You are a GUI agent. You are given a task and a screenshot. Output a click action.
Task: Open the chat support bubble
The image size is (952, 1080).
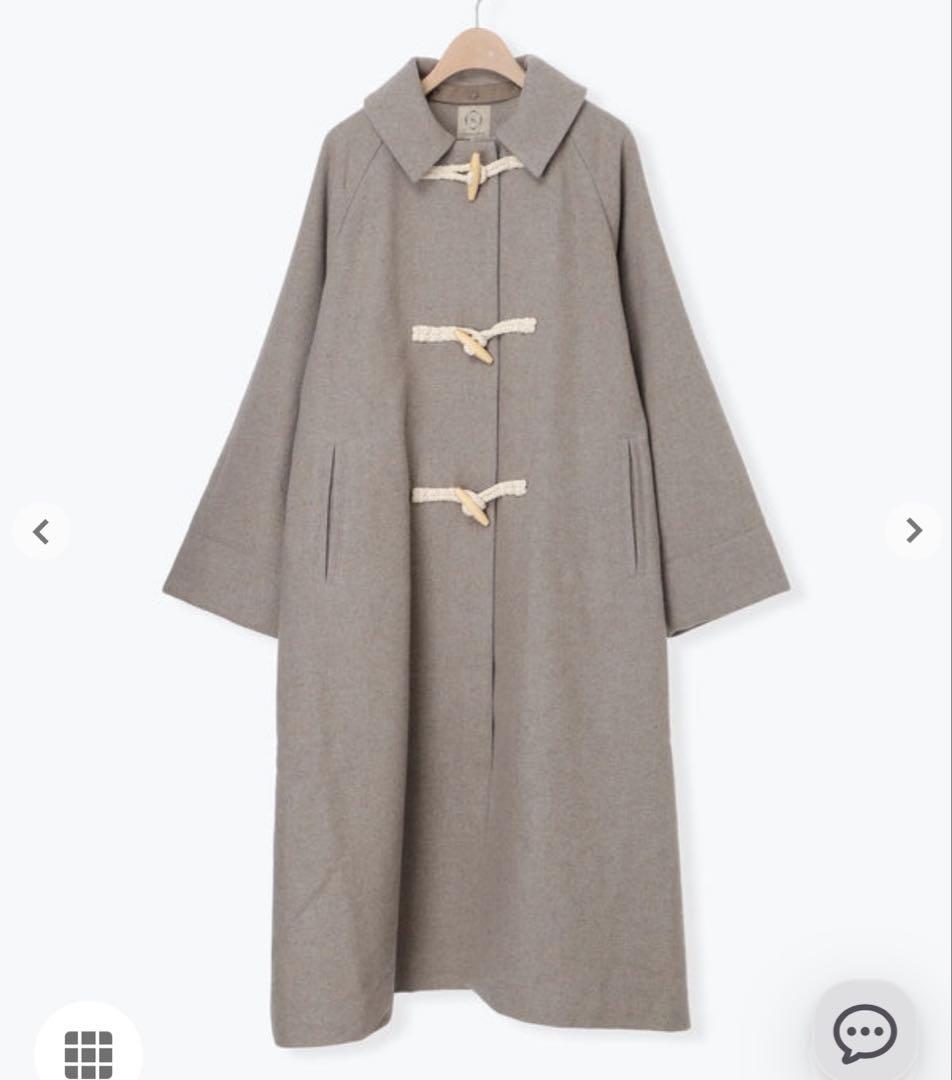click(864, 1032)
